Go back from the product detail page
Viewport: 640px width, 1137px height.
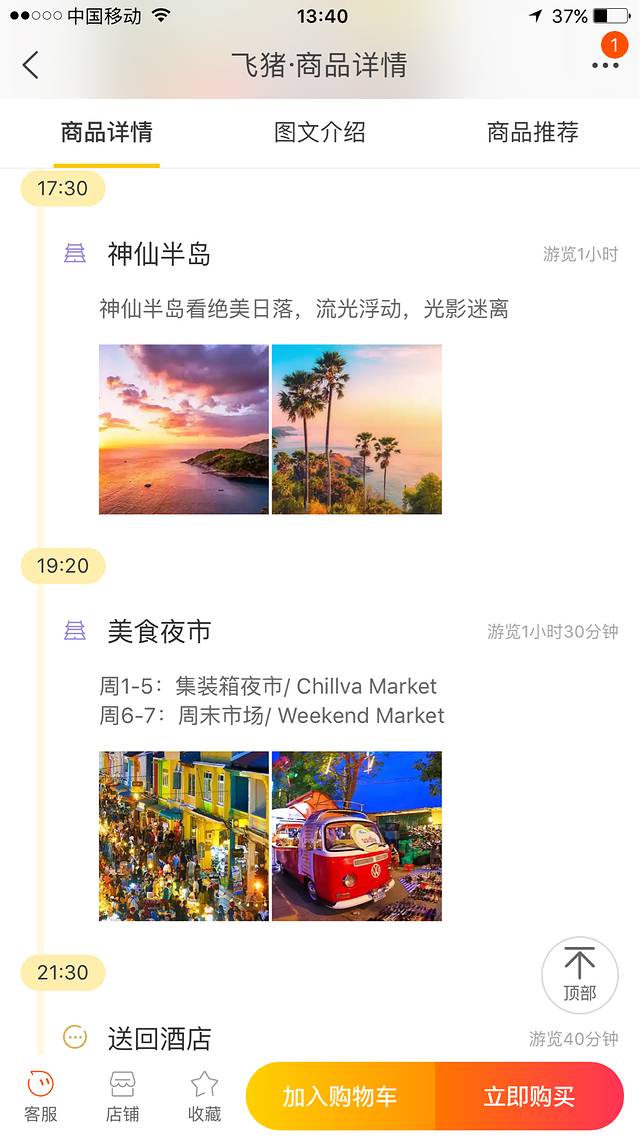click(x=30, y=65)
